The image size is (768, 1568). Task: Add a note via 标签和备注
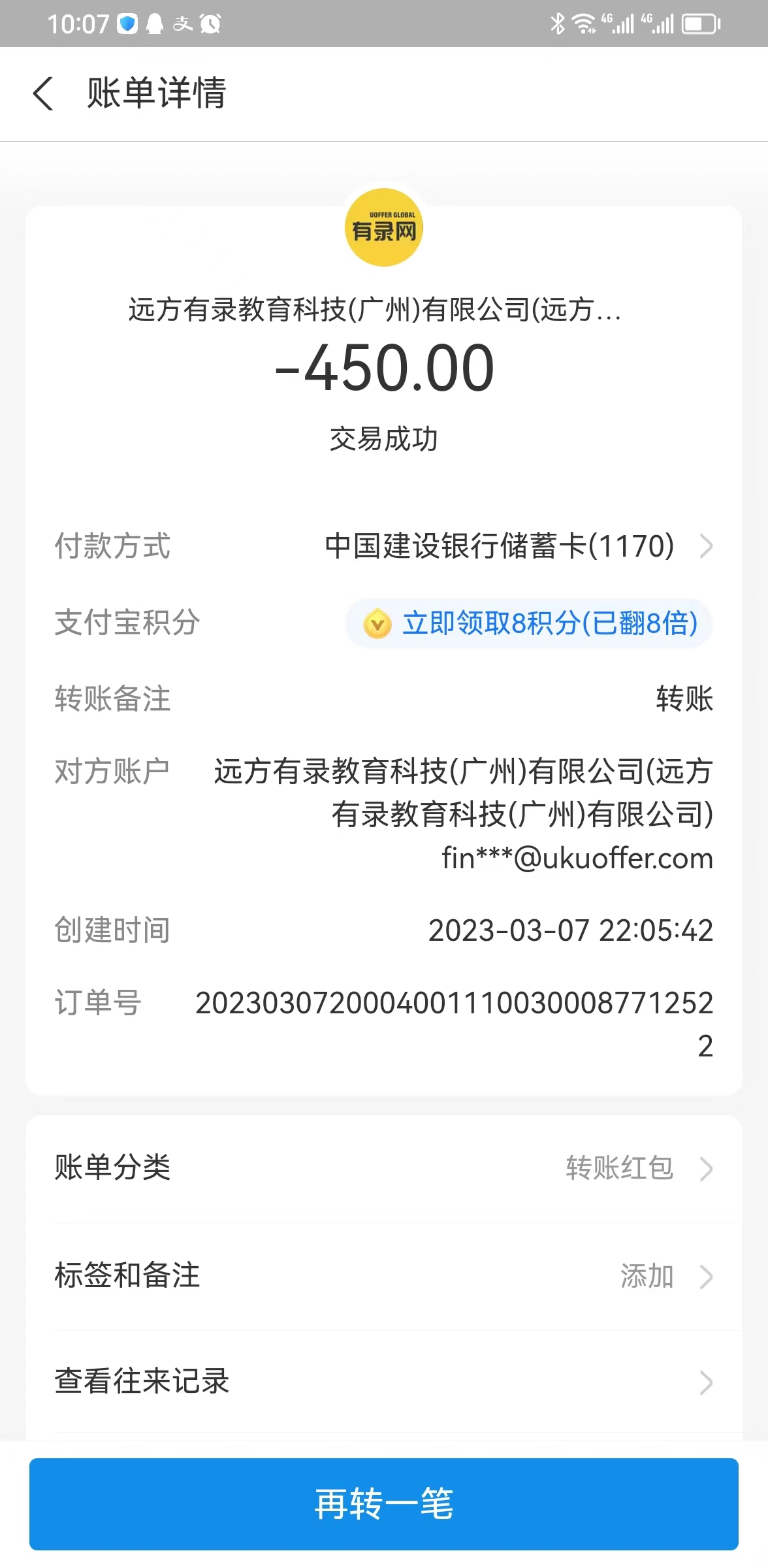384,1276
